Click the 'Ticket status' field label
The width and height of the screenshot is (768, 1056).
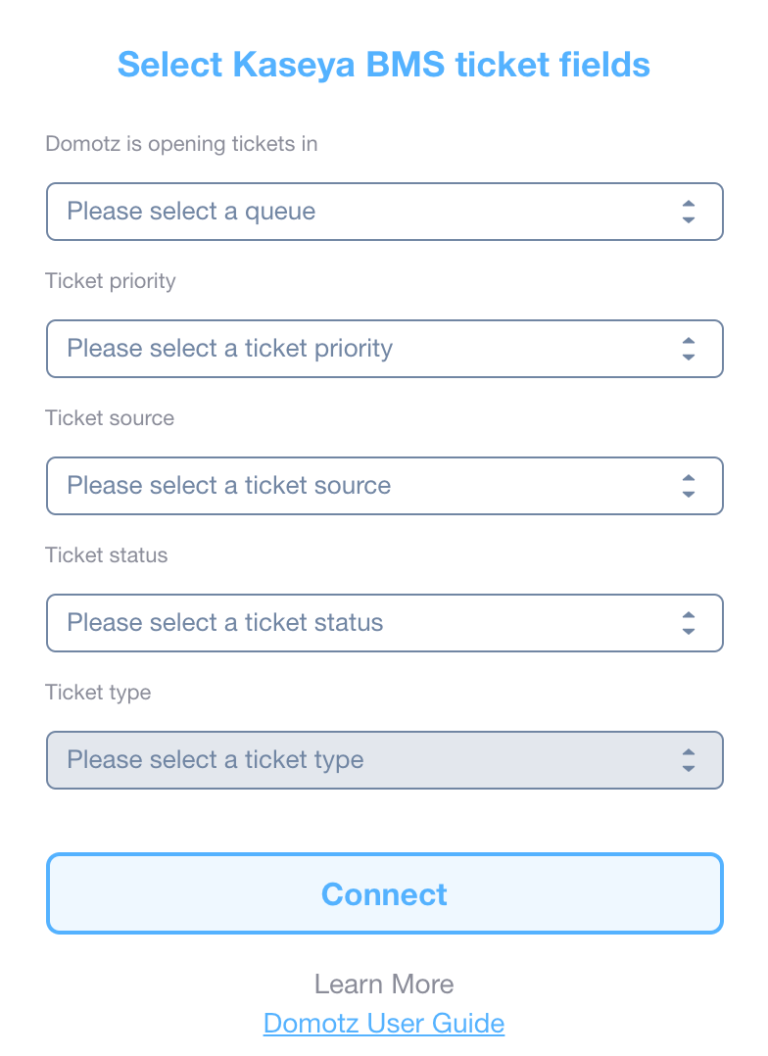106,555
